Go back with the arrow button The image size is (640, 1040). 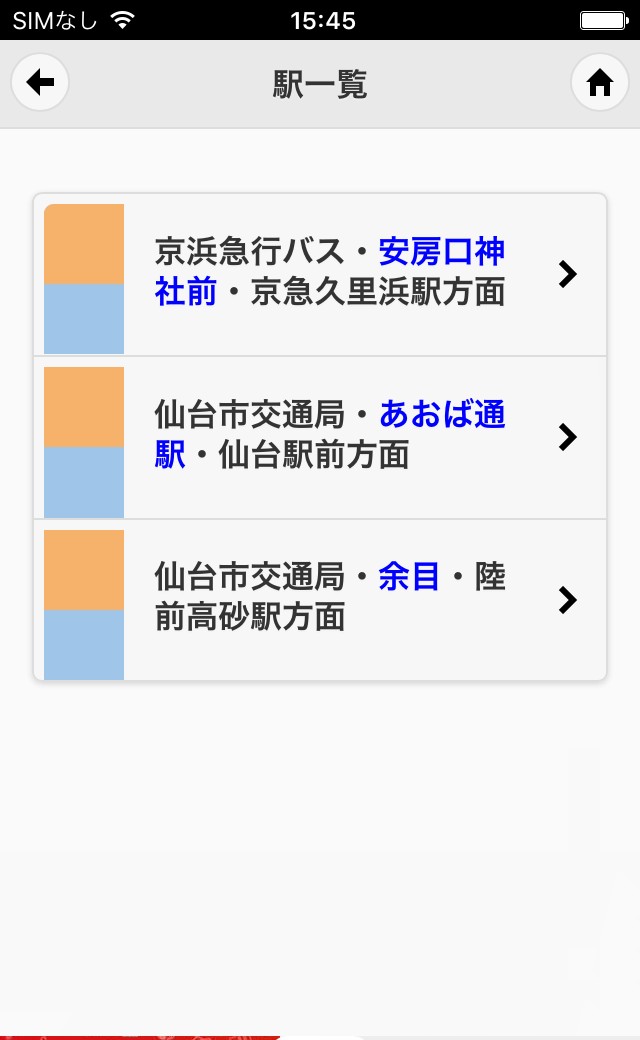[40, 83]
